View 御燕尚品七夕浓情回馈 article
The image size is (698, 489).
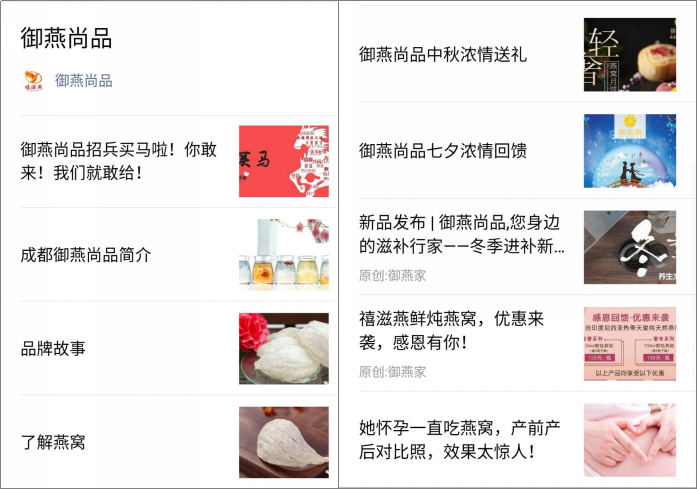pos(443,151)
